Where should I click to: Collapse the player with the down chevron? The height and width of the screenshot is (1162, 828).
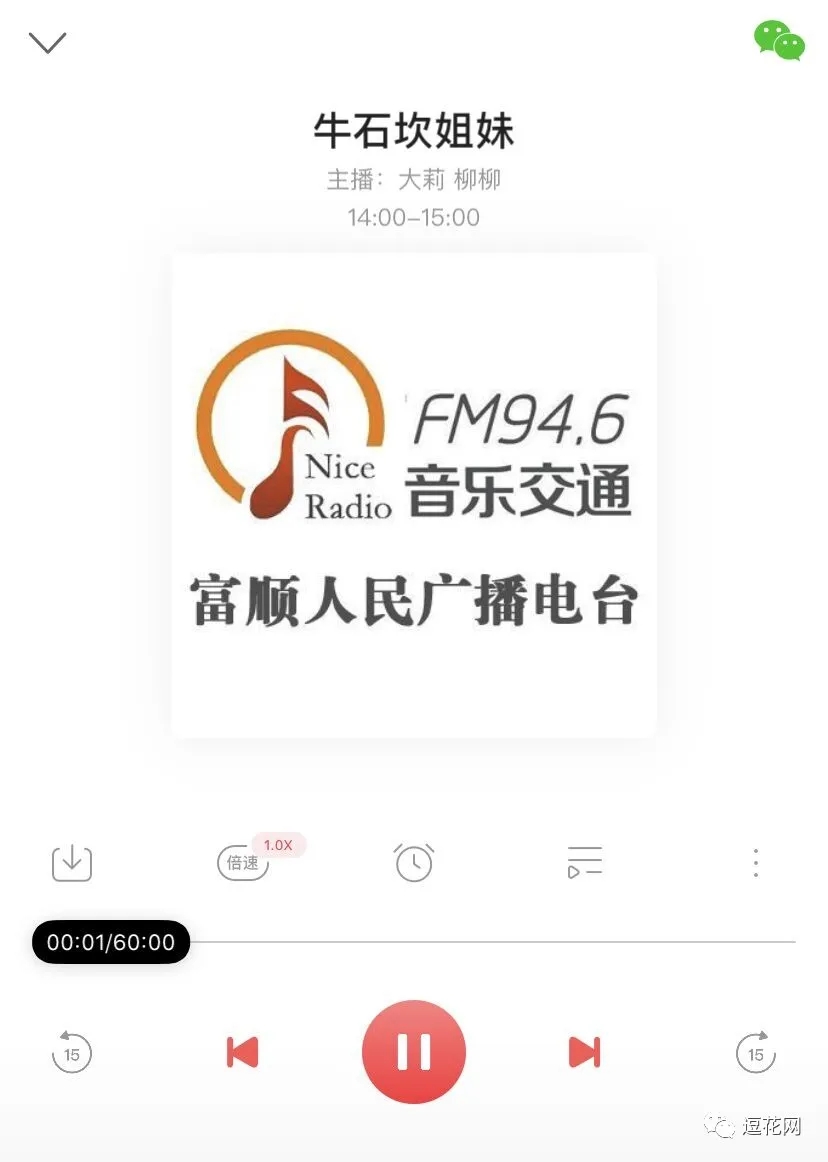[47, 42]
